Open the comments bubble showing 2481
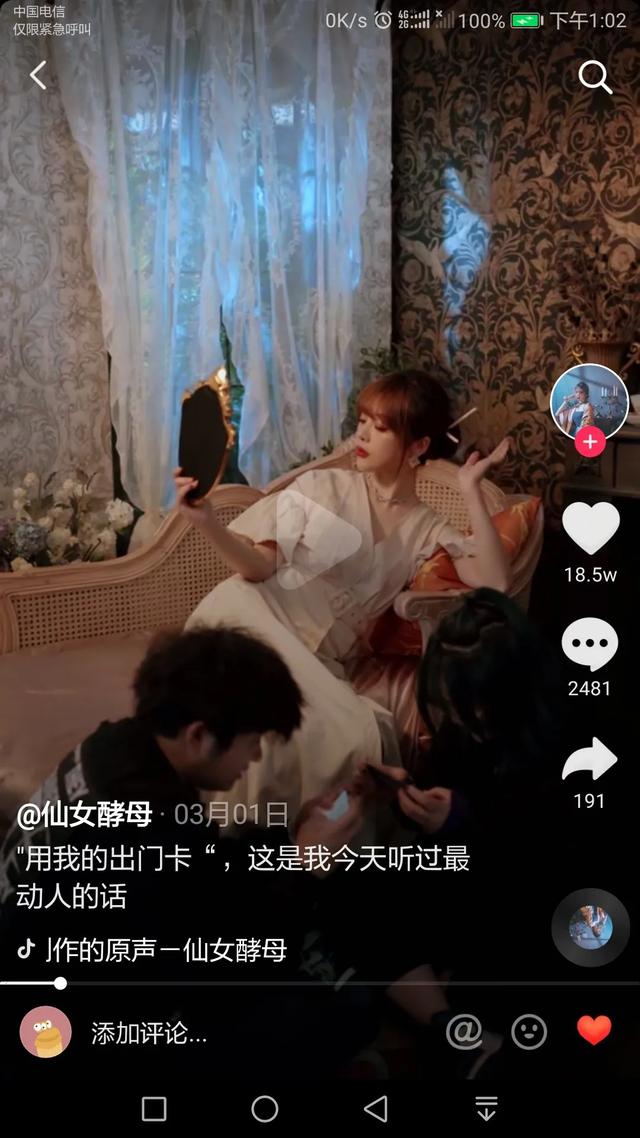Screen dimensions: 640x1138 pos(589,645)
